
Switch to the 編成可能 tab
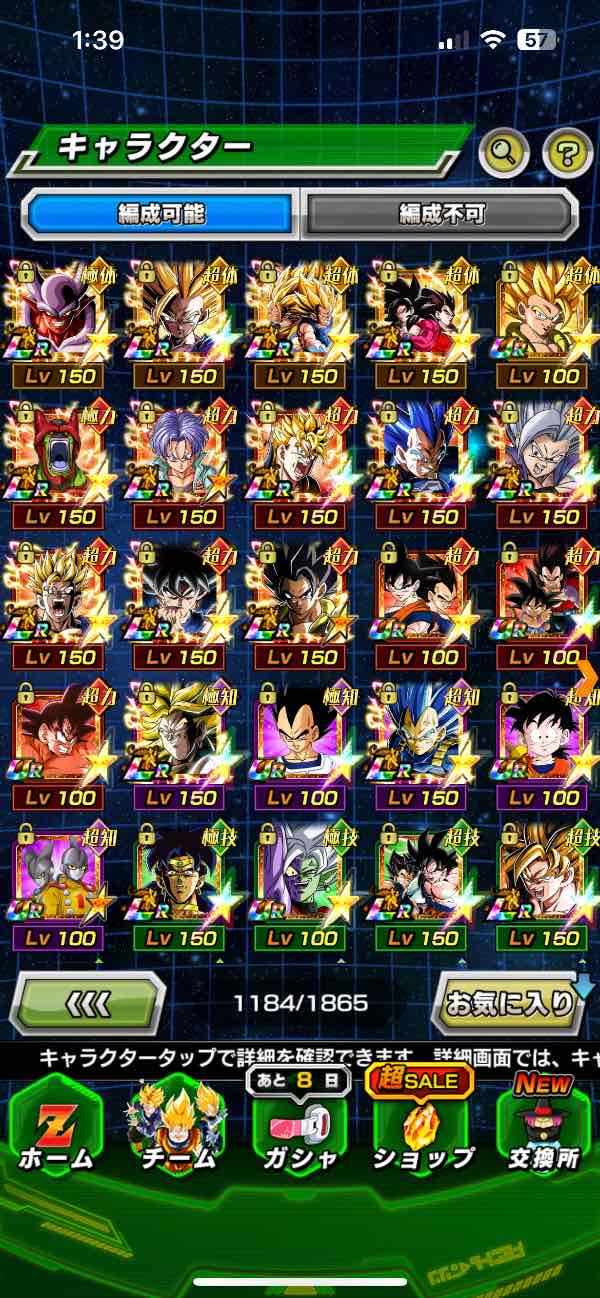[161, 213]
